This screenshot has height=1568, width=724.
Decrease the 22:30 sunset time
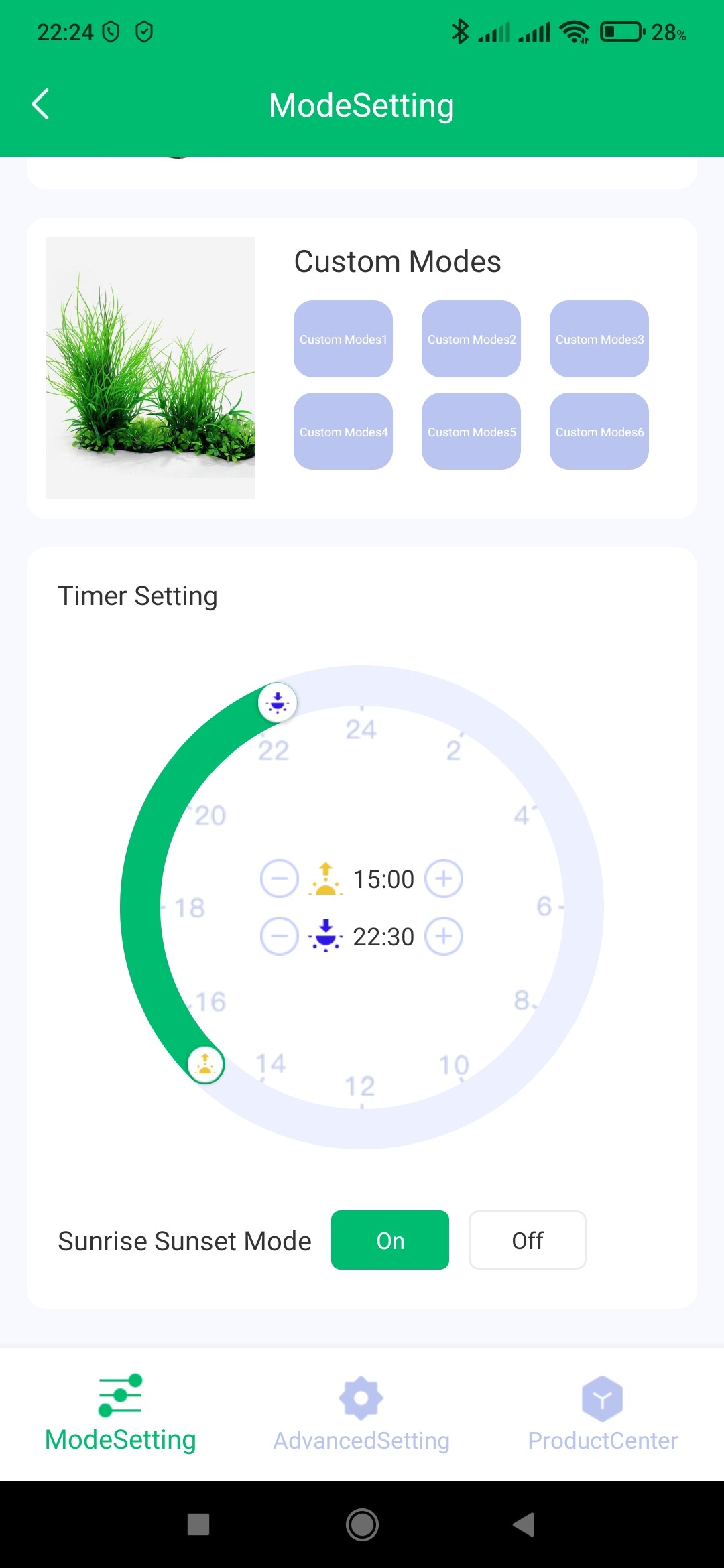[x=279, y=936]
